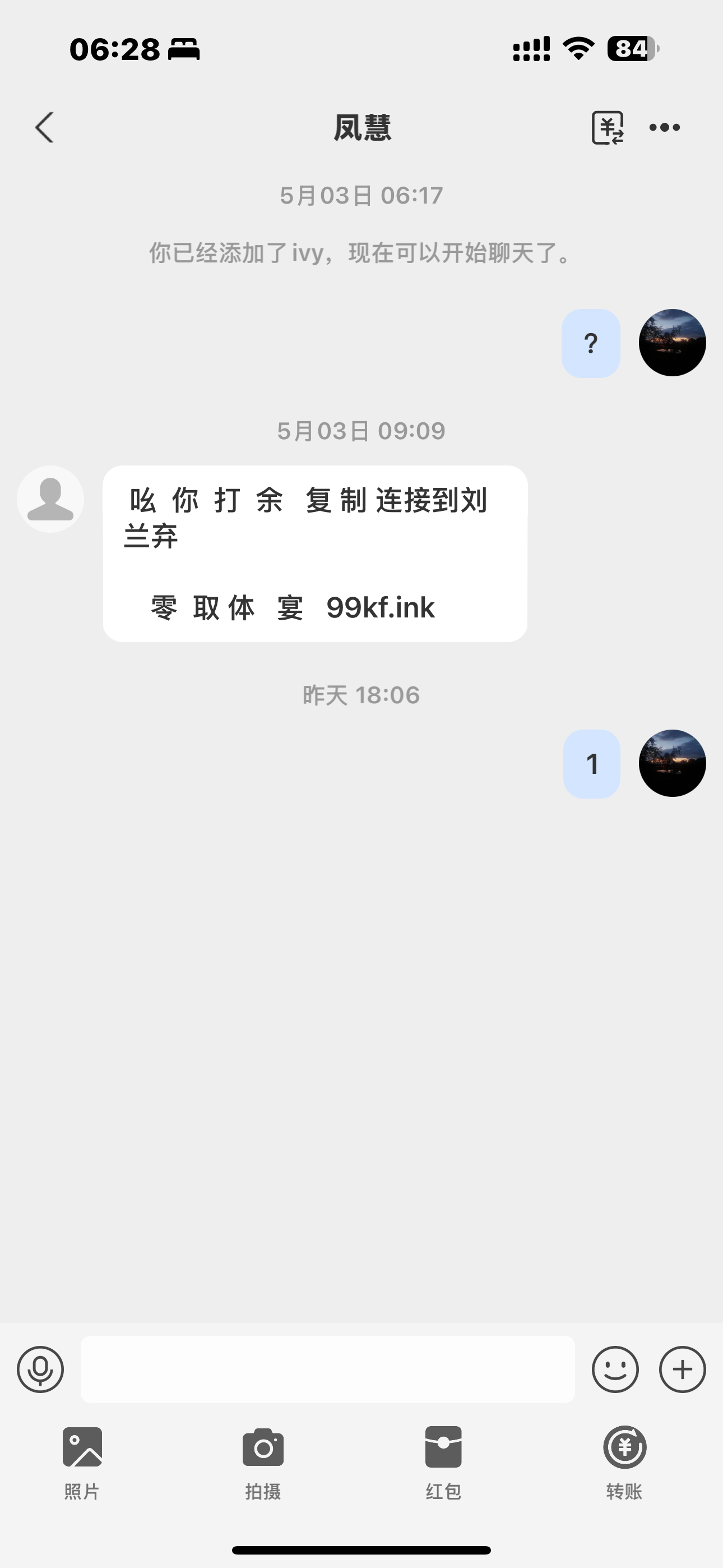Open the transfer records icon in header
The height and width of the screenshot is (1568, 723).
(608, 128)
